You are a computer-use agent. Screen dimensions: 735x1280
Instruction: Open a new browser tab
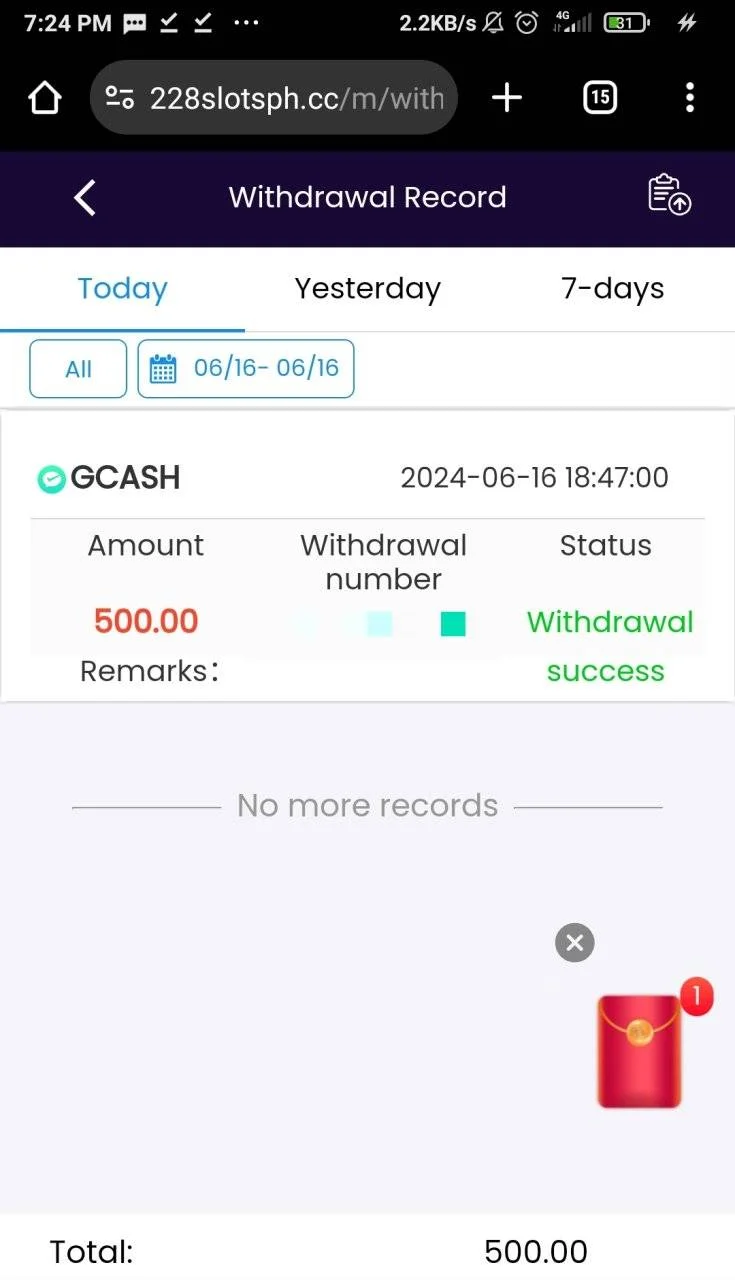[x=507, y=98]
